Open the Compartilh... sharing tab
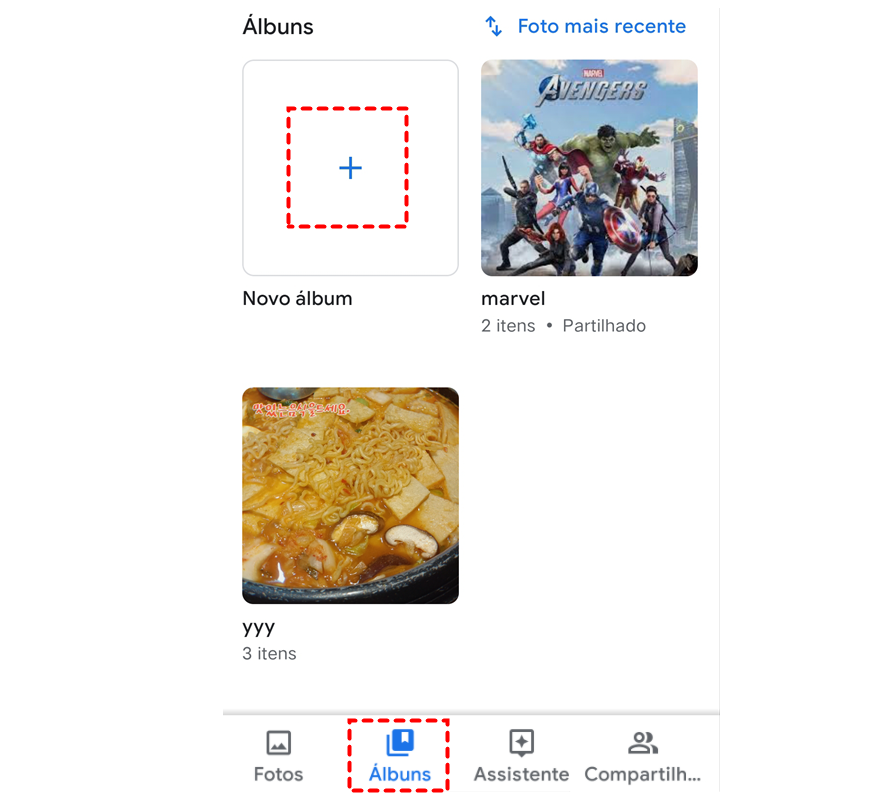Screen dimensions: 878x797 pos(642,756)
